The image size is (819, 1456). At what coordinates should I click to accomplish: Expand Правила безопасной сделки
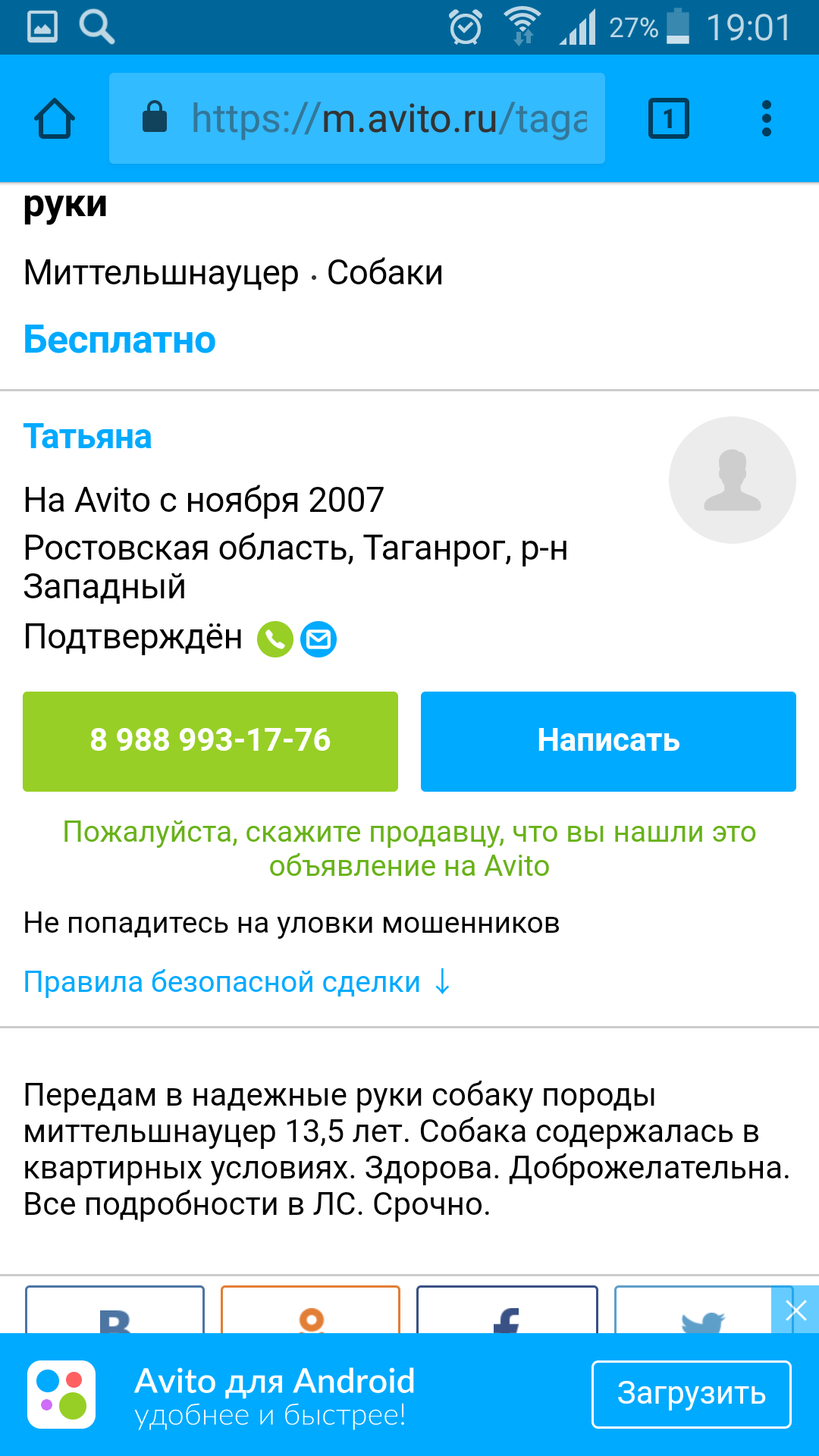237,982
